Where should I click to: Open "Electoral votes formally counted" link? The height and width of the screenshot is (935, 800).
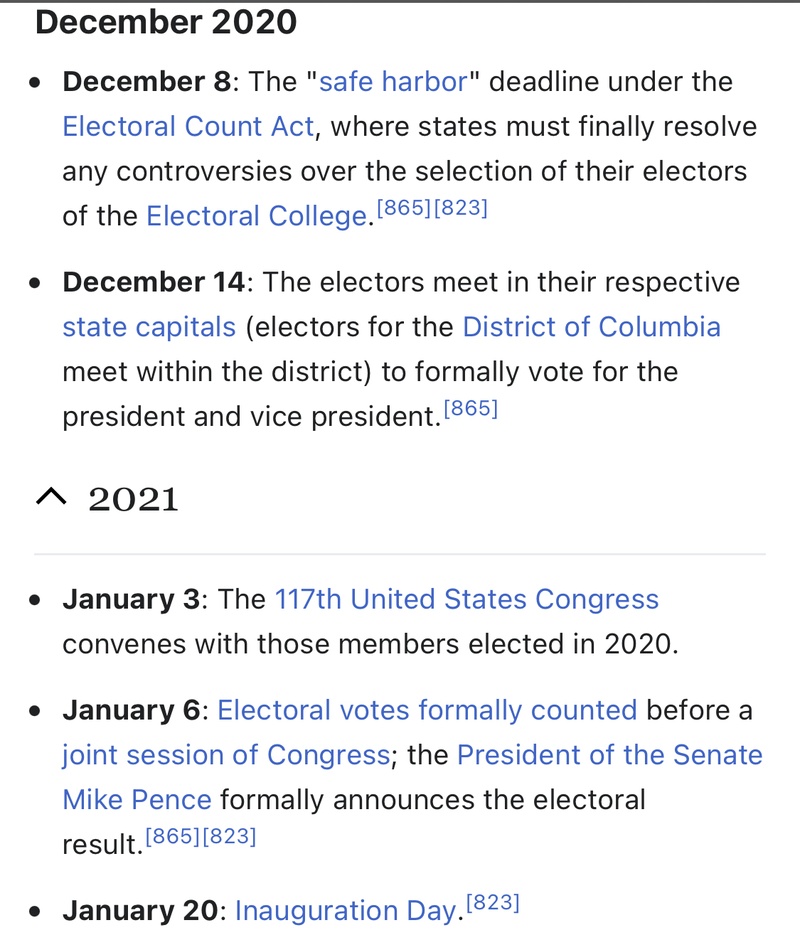(x=427, y=710)
